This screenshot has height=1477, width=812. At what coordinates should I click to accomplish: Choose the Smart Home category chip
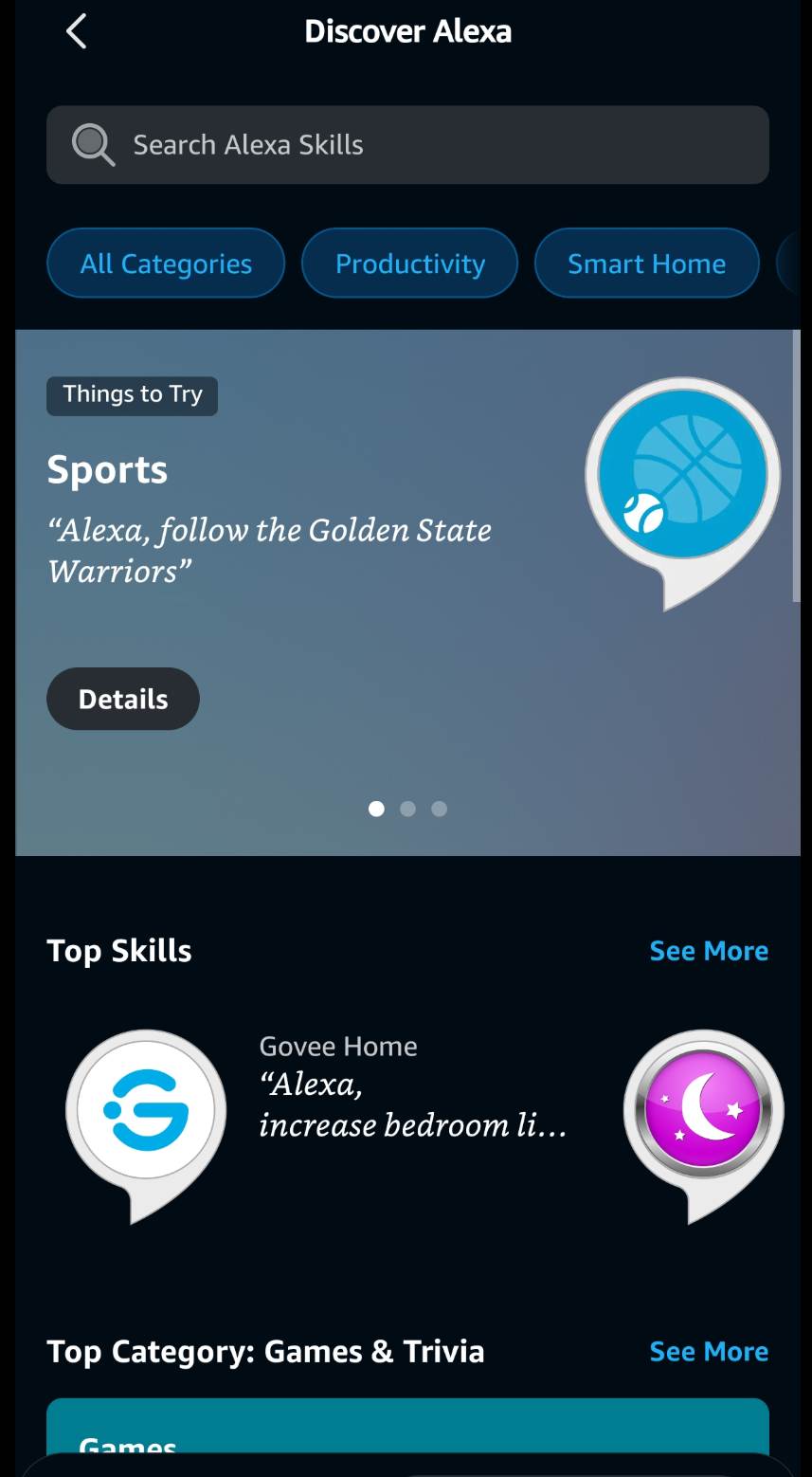[x=646, y=264]
